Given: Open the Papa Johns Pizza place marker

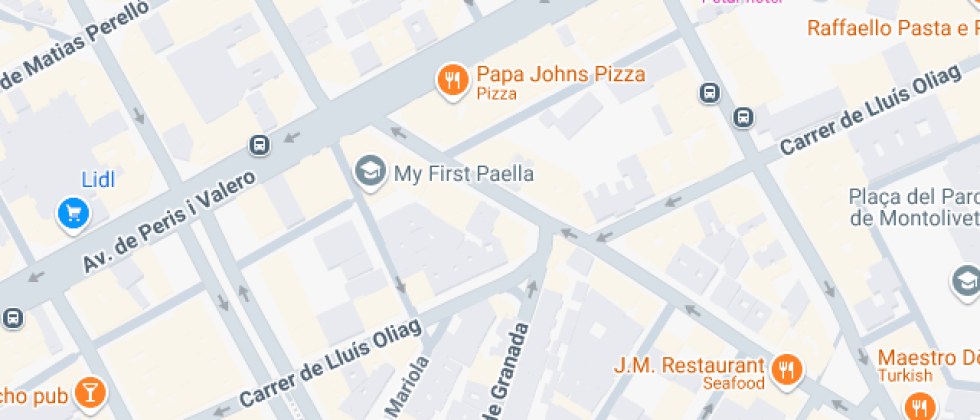Looking at the screenshot, I should tap(453, 80).
